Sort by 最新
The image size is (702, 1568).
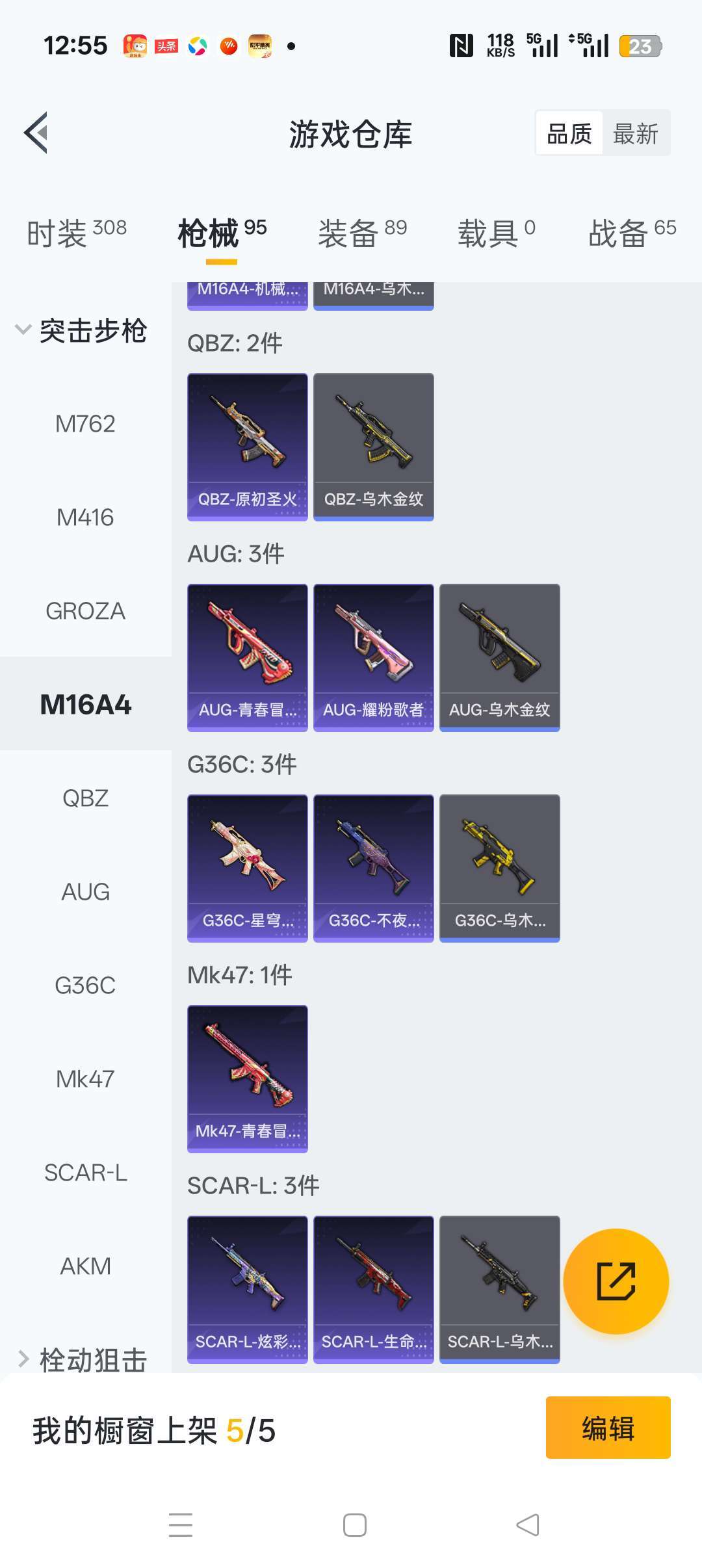pyautogui.click(x=635, y=134)
